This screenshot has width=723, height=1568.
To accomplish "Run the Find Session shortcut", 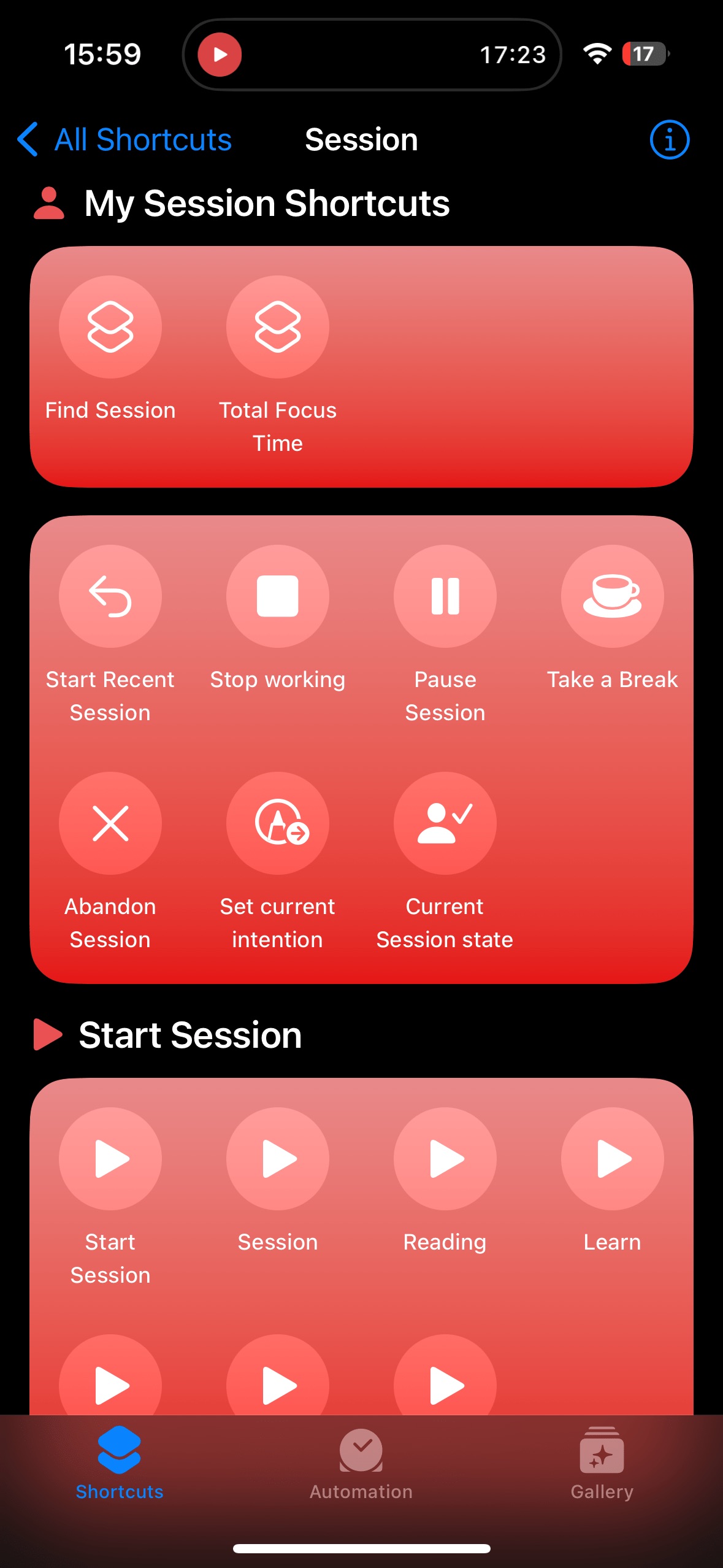I will [110, 327].
